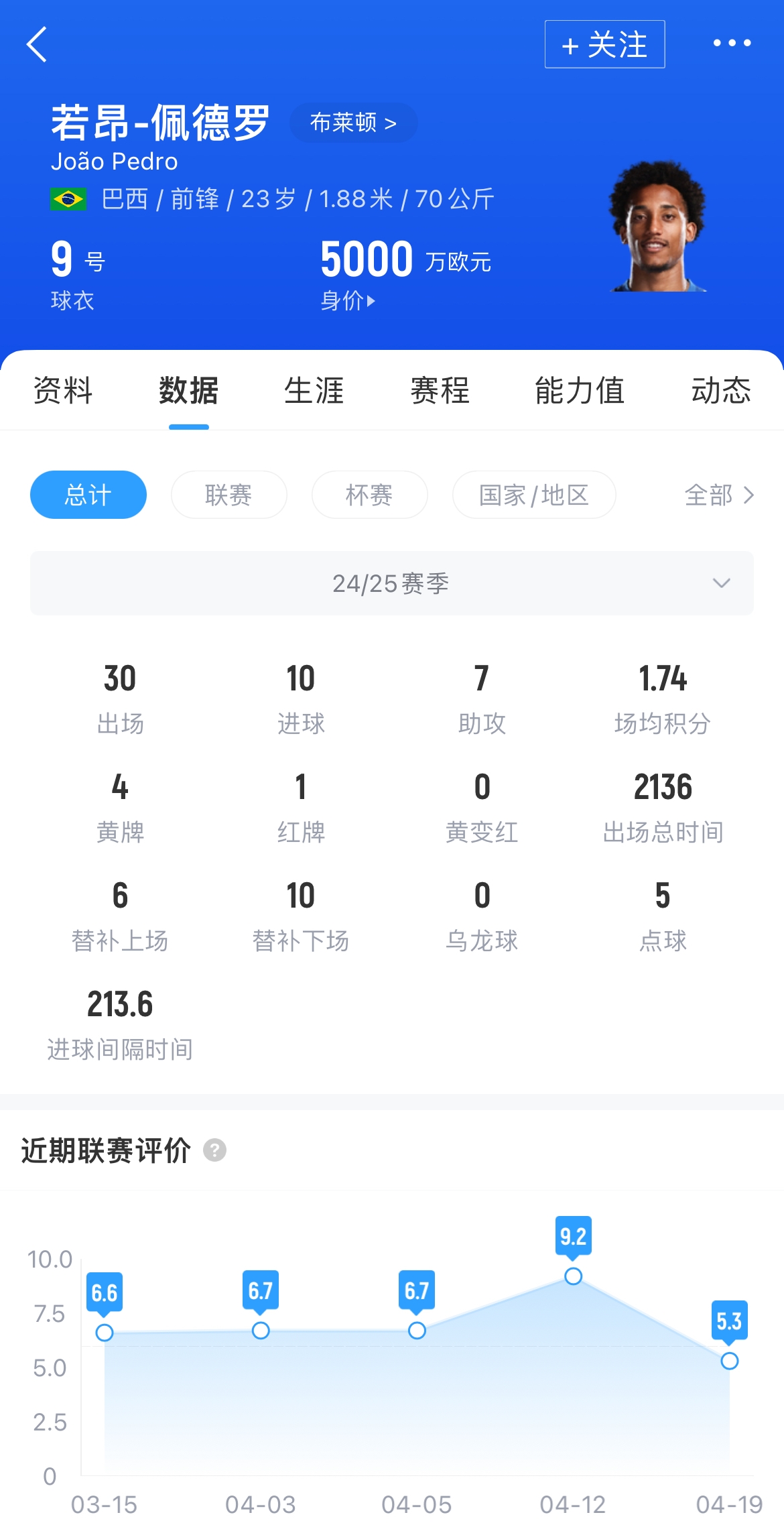View 身价 market value details
This screenshot has height=1523, width=784.
[x=348, y=300]
